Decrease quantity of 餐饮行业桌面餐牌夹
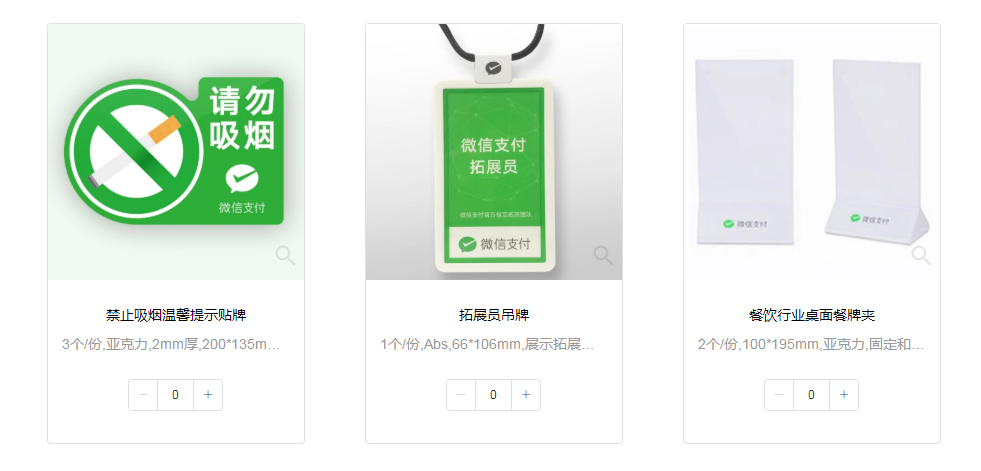 click(x=779, y=395)
